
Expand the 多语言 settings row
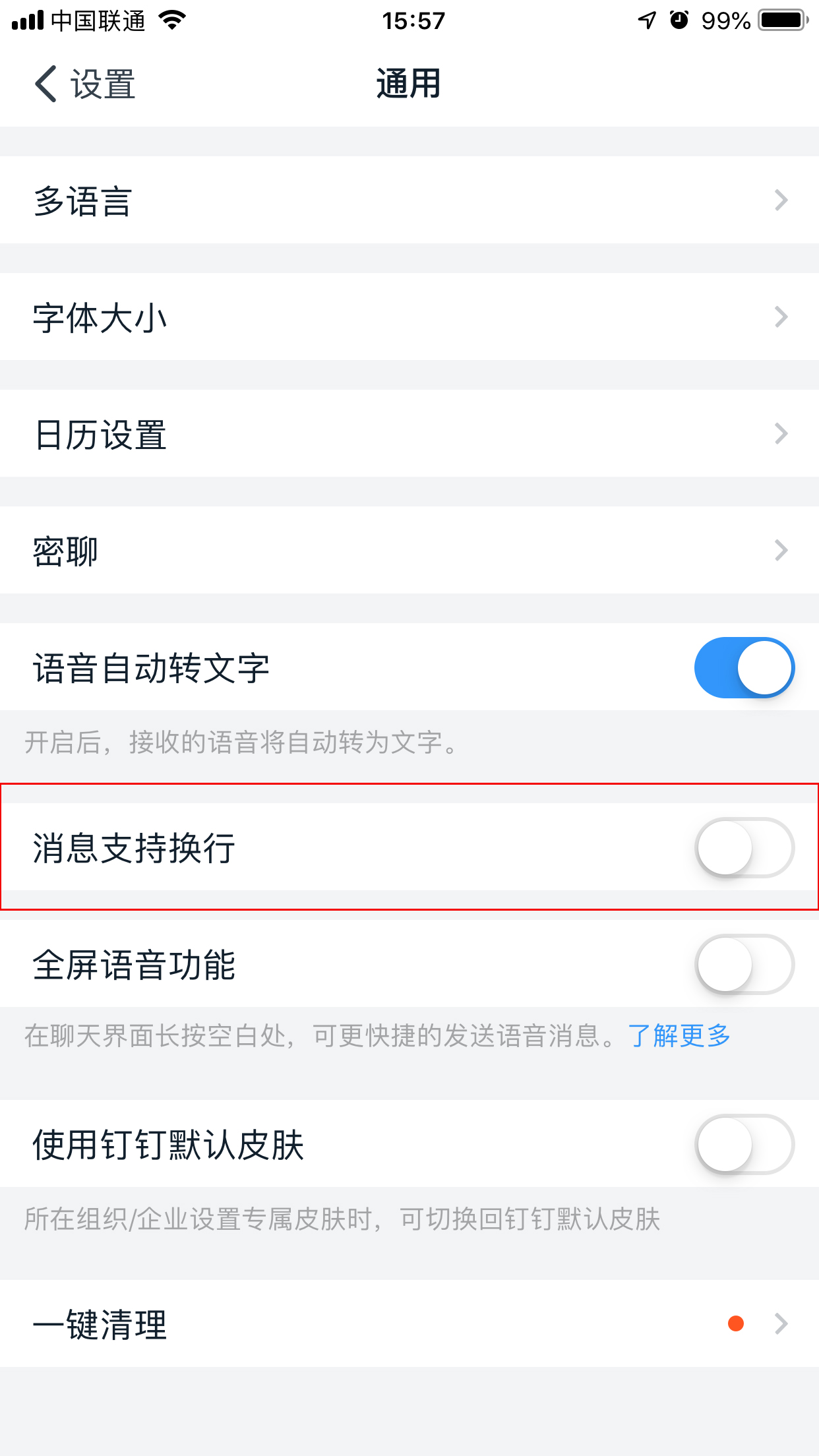point(781,200)
